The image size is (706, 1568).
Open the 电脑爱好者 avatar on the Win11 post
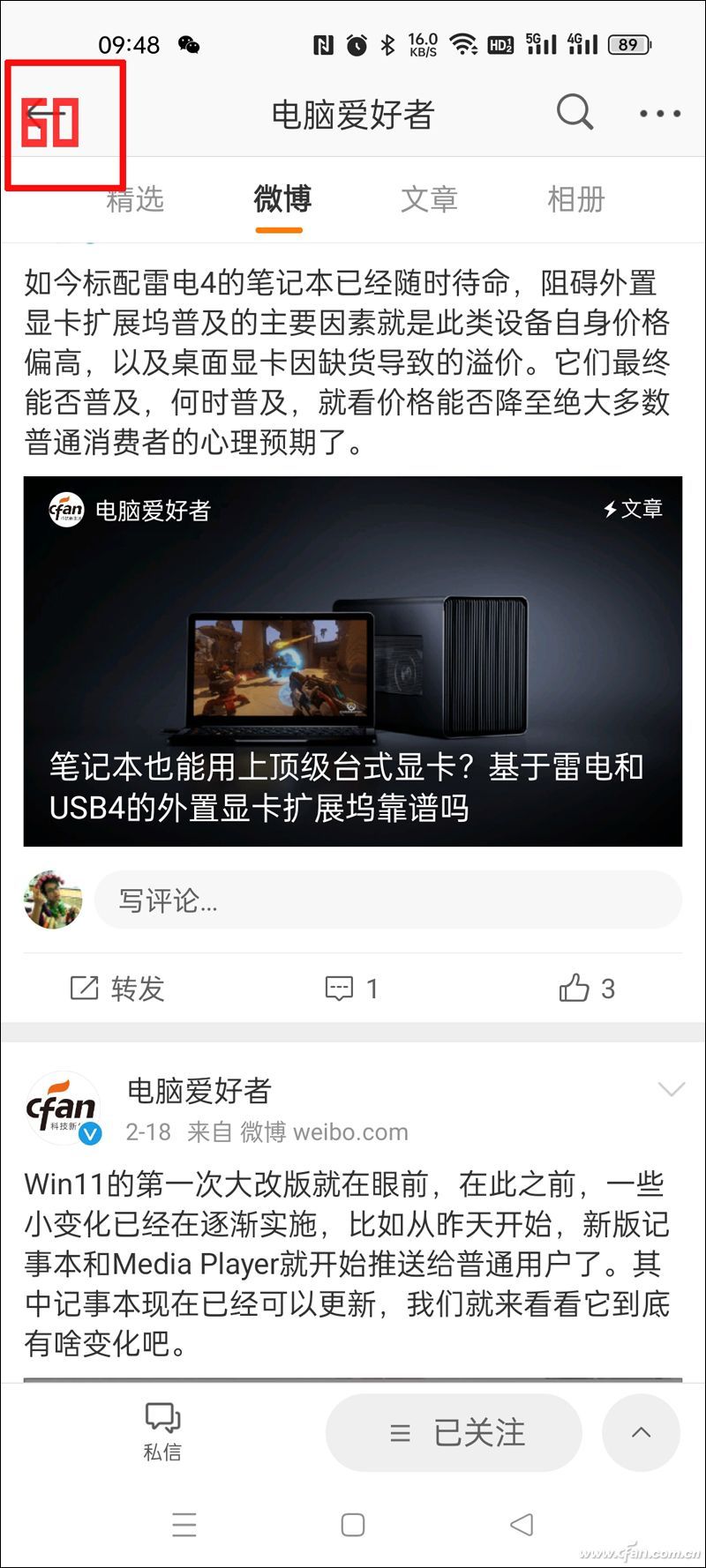[63, 1109]
